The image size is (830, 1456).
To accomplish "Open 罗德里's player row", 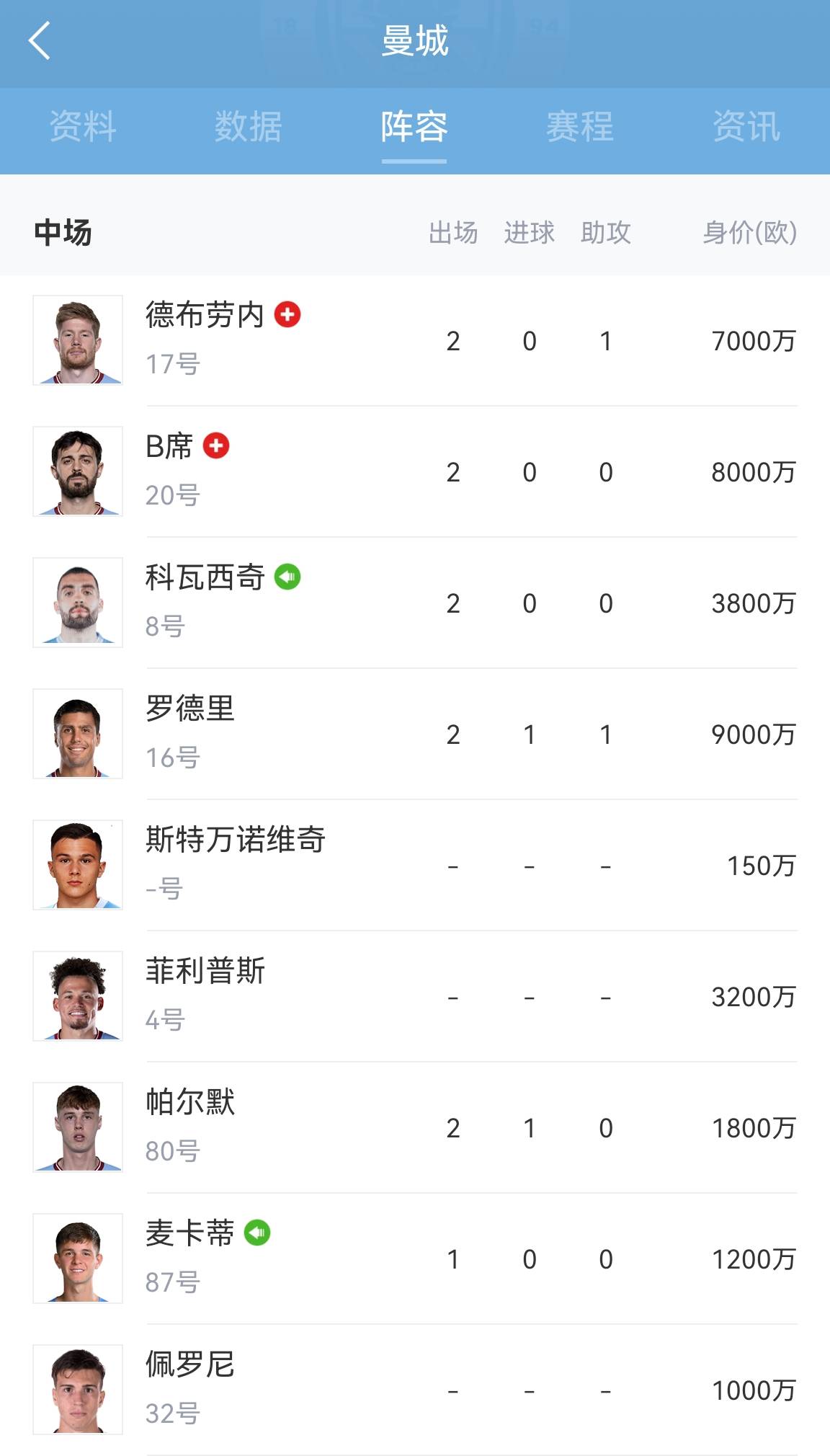I will pyautogui.click(x=415, y=734).
